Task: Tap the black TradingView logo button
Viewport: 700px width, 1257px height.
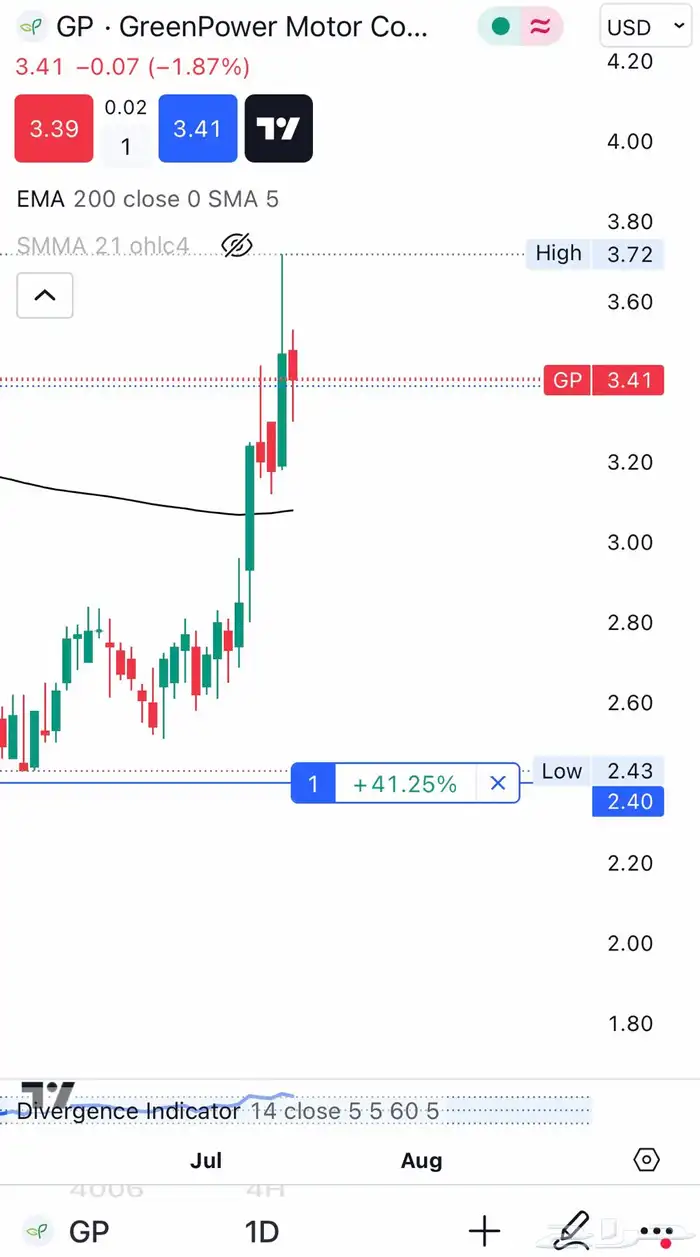Action: 279,129
